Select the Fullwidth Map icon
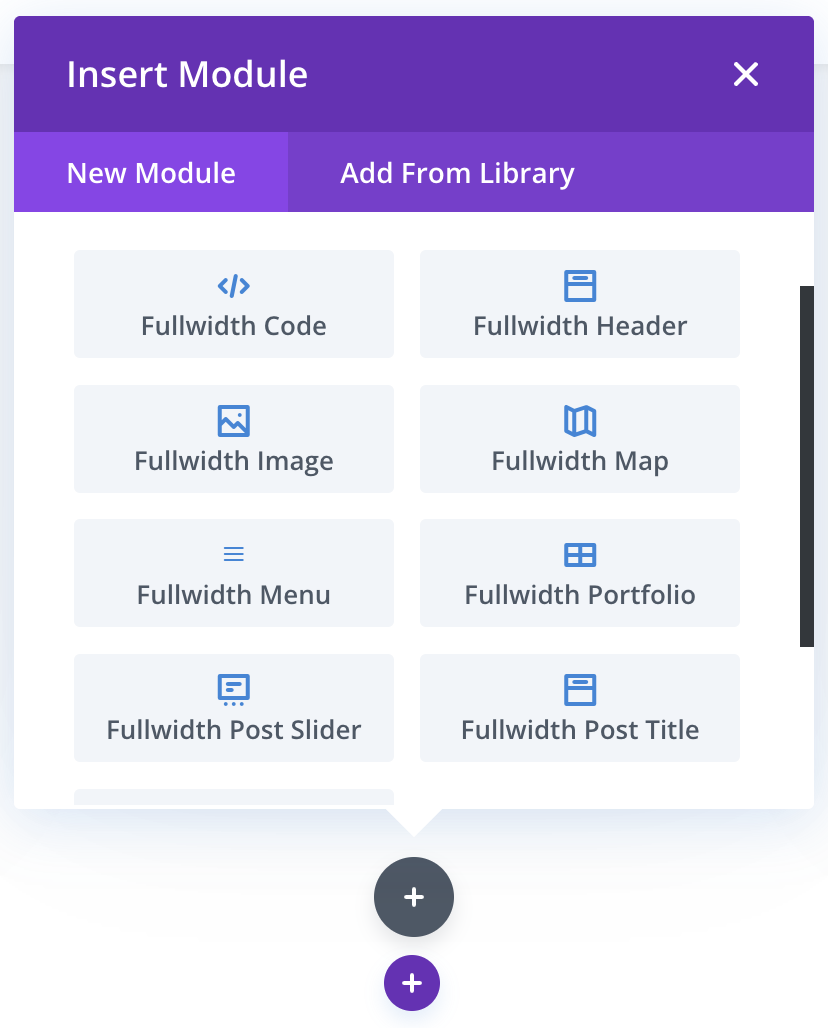 579,420
